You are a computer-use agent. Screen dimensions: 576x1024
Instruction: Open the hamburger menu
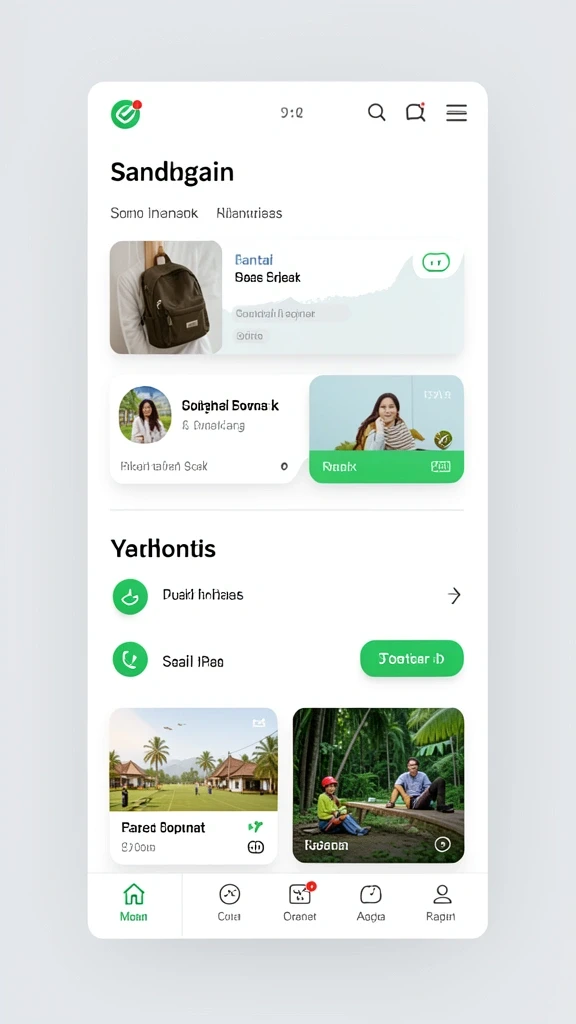pyautogui.click(x=456, y=112)
